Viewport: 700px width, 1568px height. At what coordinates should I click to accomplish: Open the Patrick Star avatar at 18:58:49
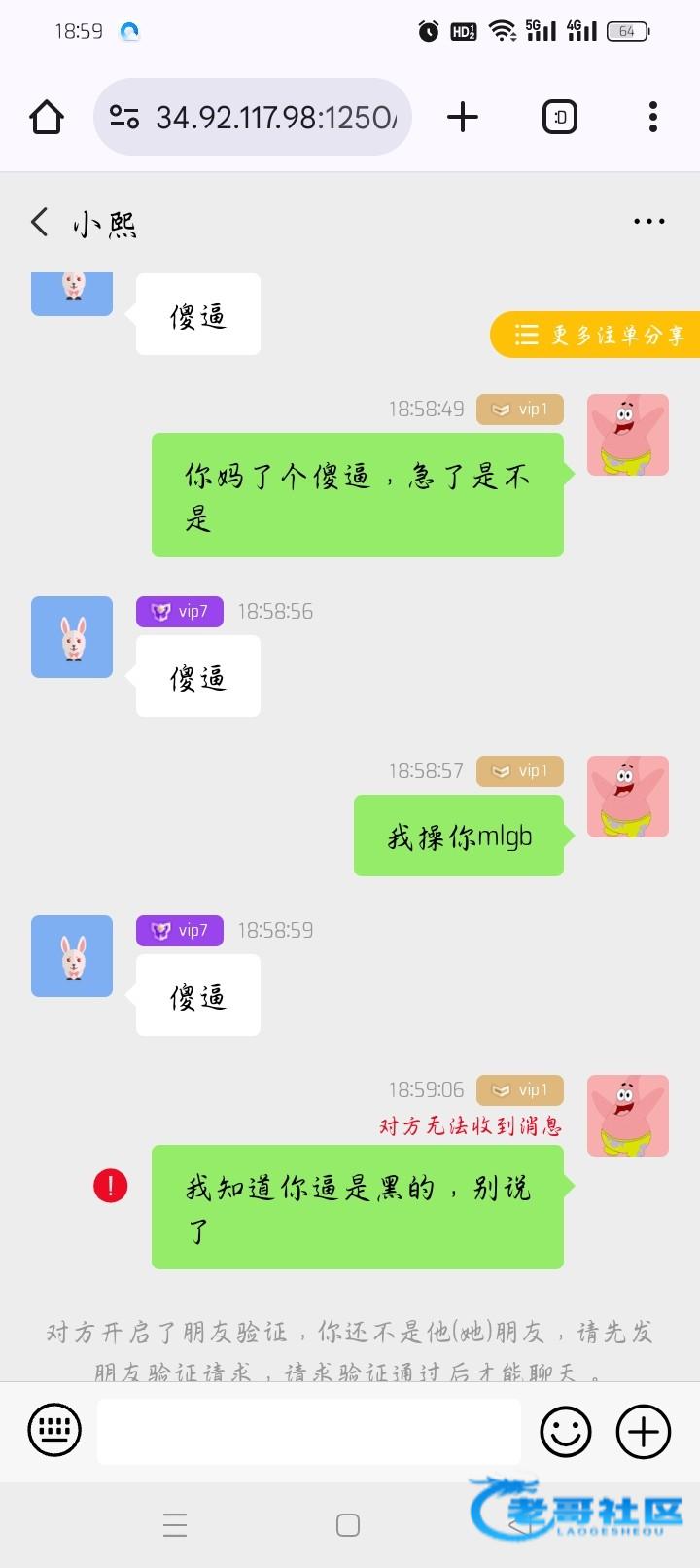pyautogui.click(x=628, y=435)
